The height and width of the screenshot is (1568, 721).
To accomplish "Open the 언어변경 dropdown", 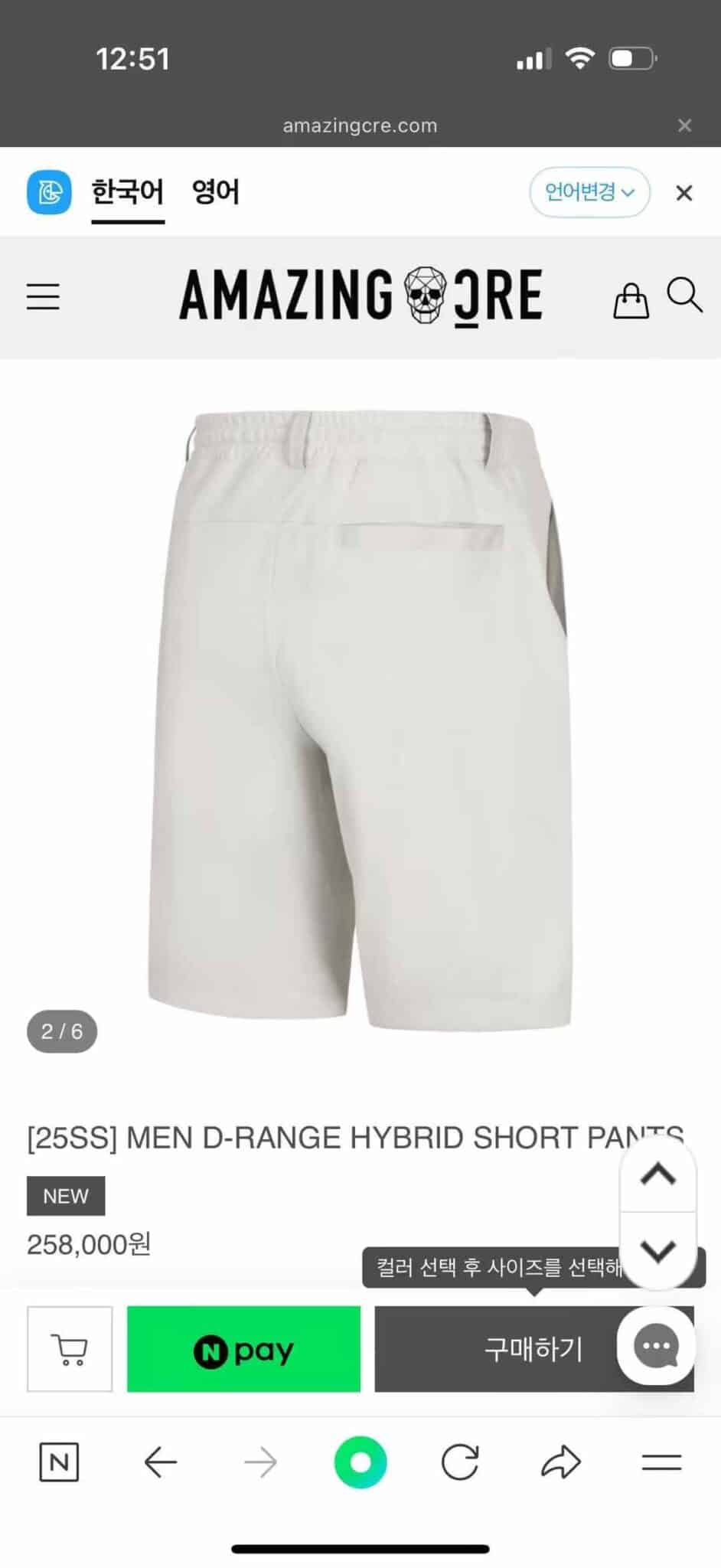I will (x=589, y=191).
